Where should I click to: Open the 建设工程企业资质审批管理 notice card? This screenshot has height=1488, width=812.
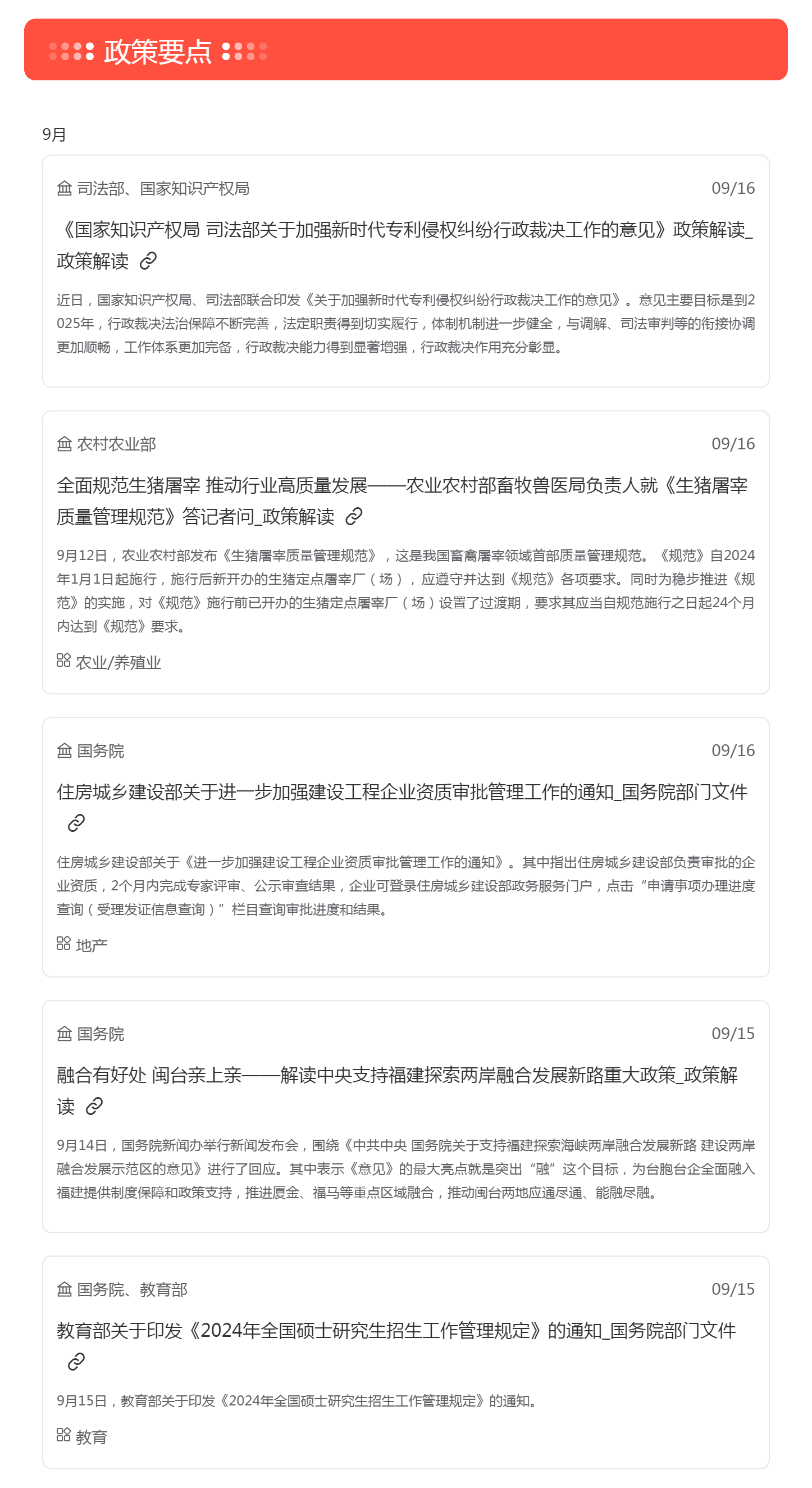click(x=405, y=848)
